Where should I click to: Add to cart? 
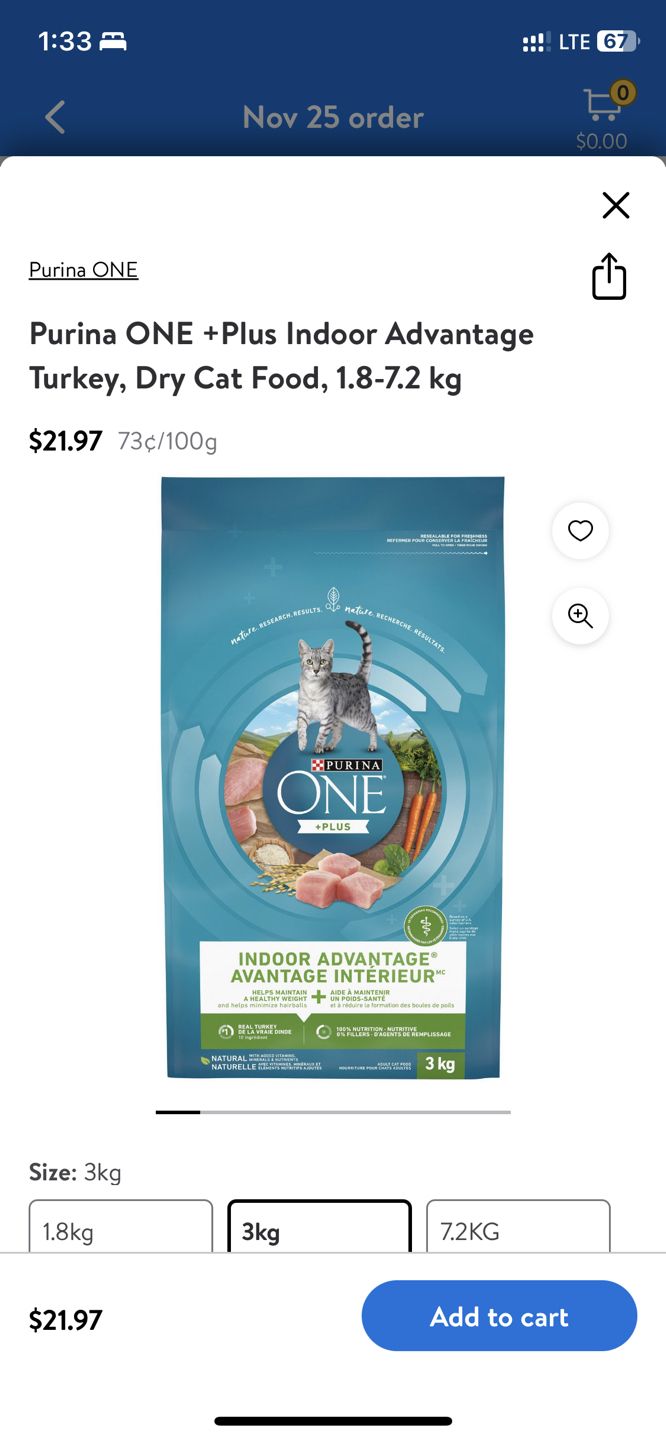[499, 1316]
